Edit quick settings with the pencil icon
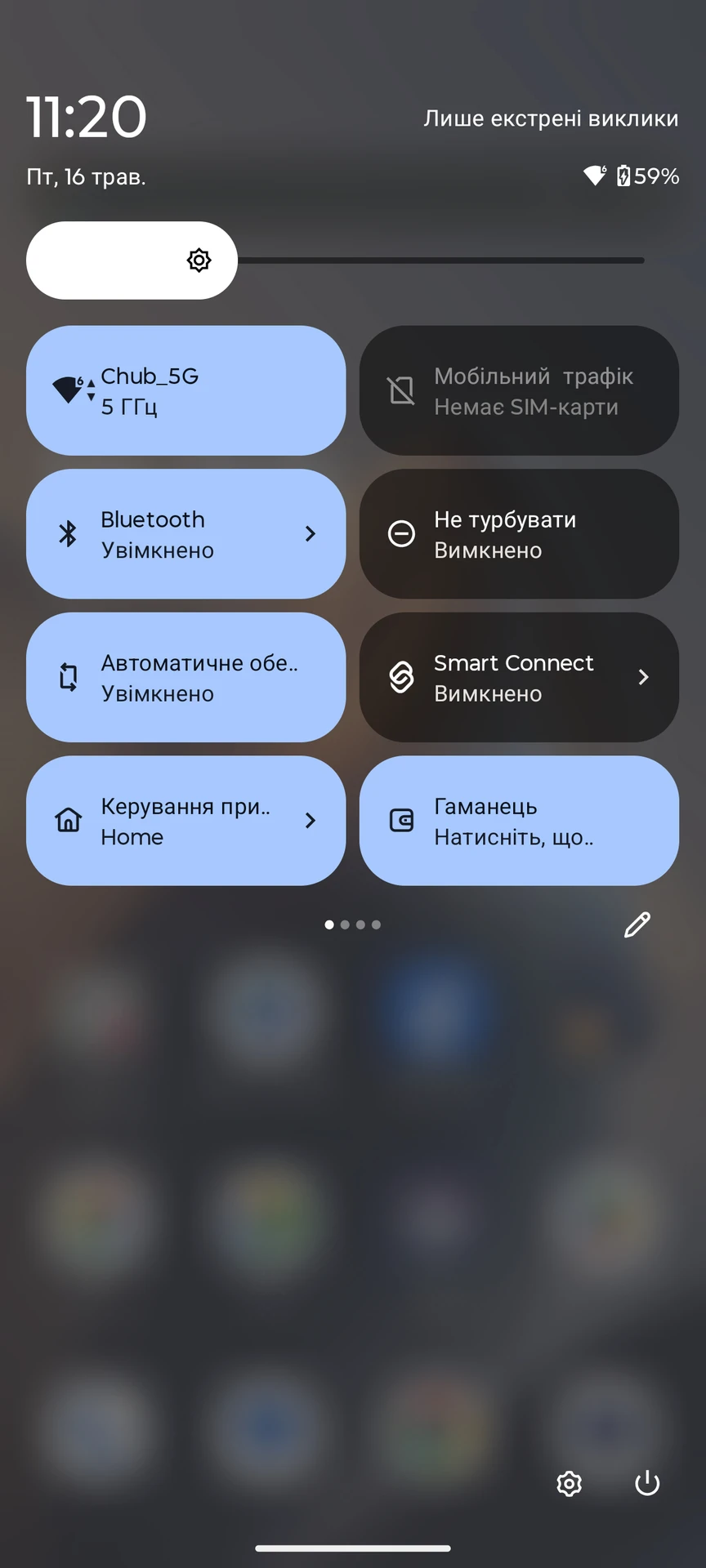 pyautogui.click(x=637, y=924)
